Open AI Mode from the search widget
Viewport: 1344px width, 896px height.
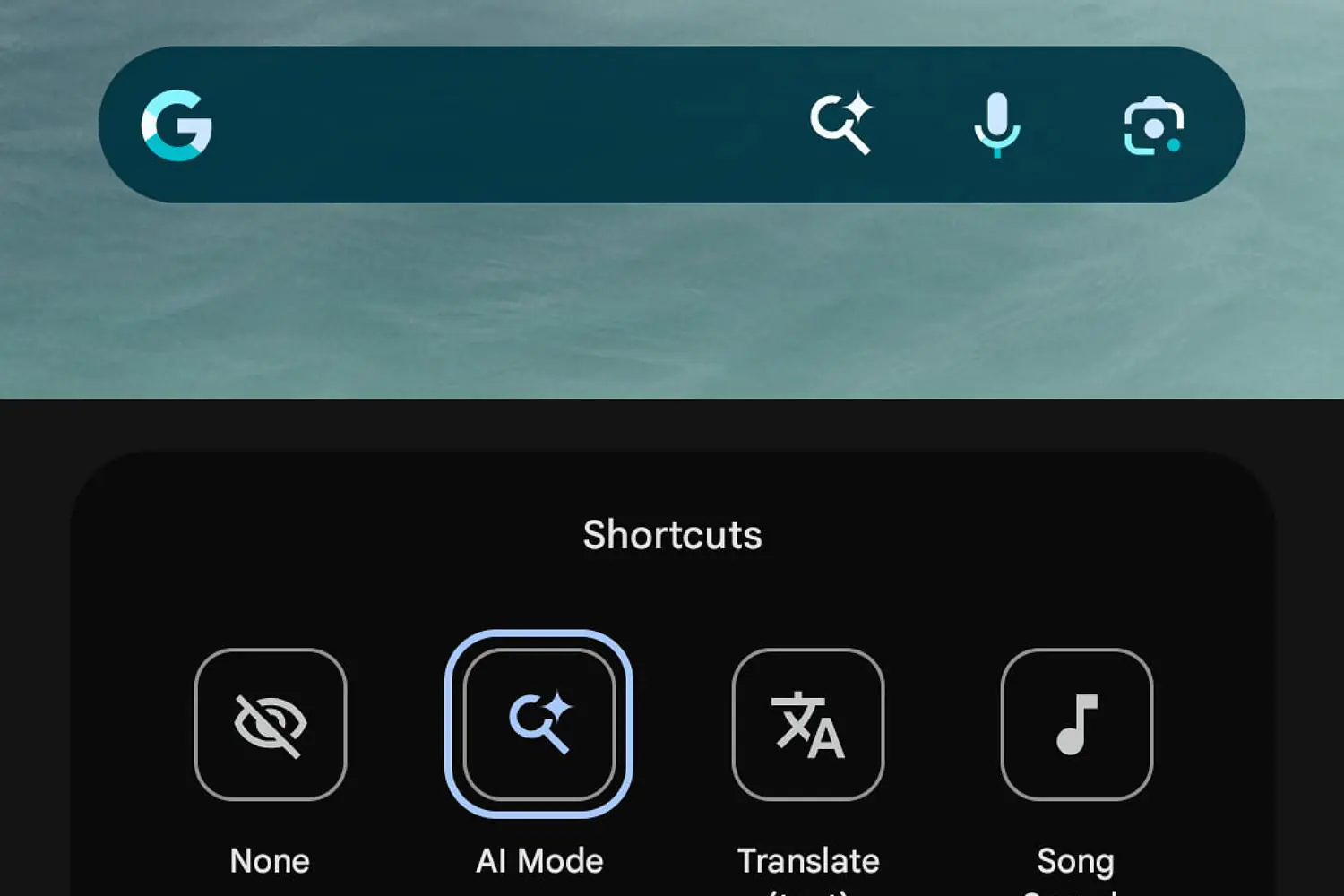pos(840,124)
